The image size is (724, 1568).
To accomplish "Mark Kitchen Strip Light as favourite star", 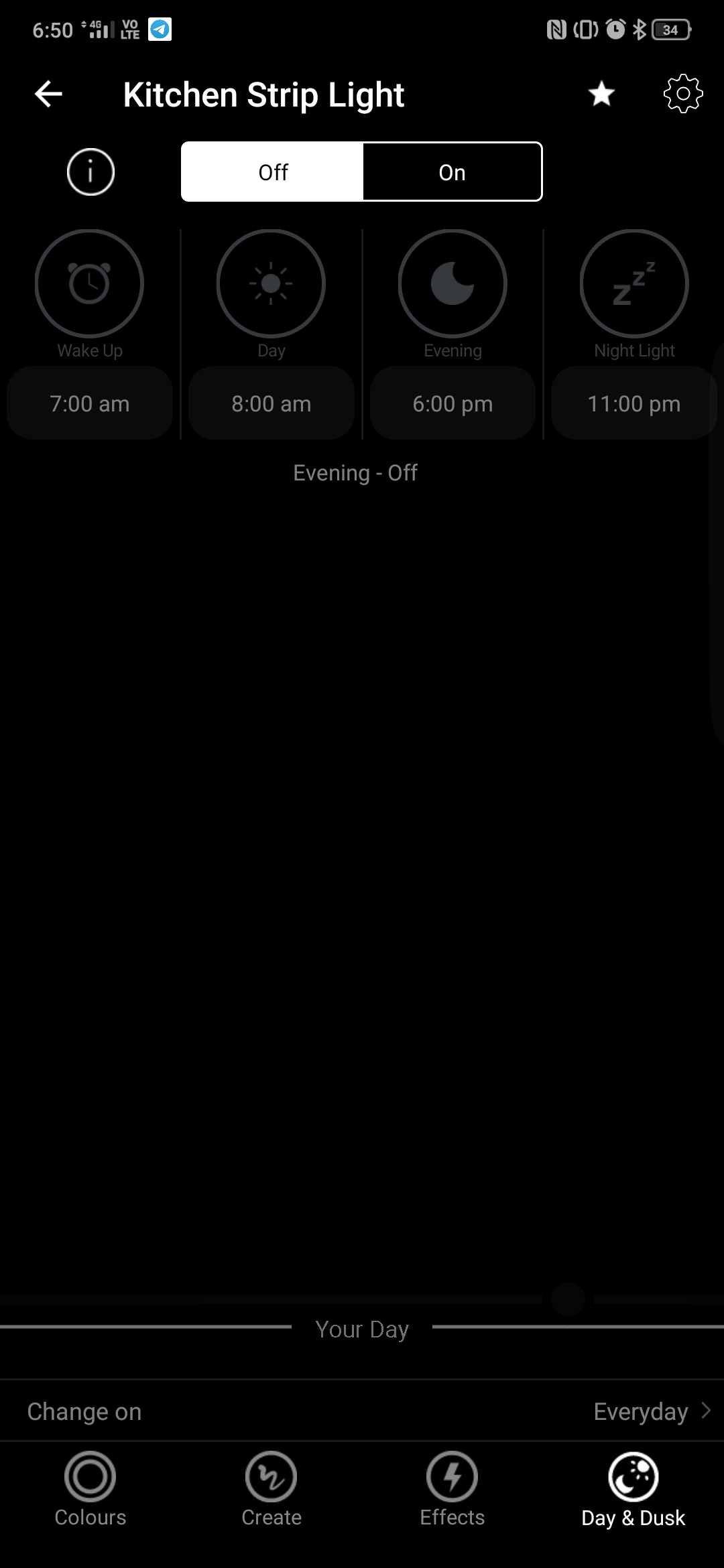I will point(601,94).
